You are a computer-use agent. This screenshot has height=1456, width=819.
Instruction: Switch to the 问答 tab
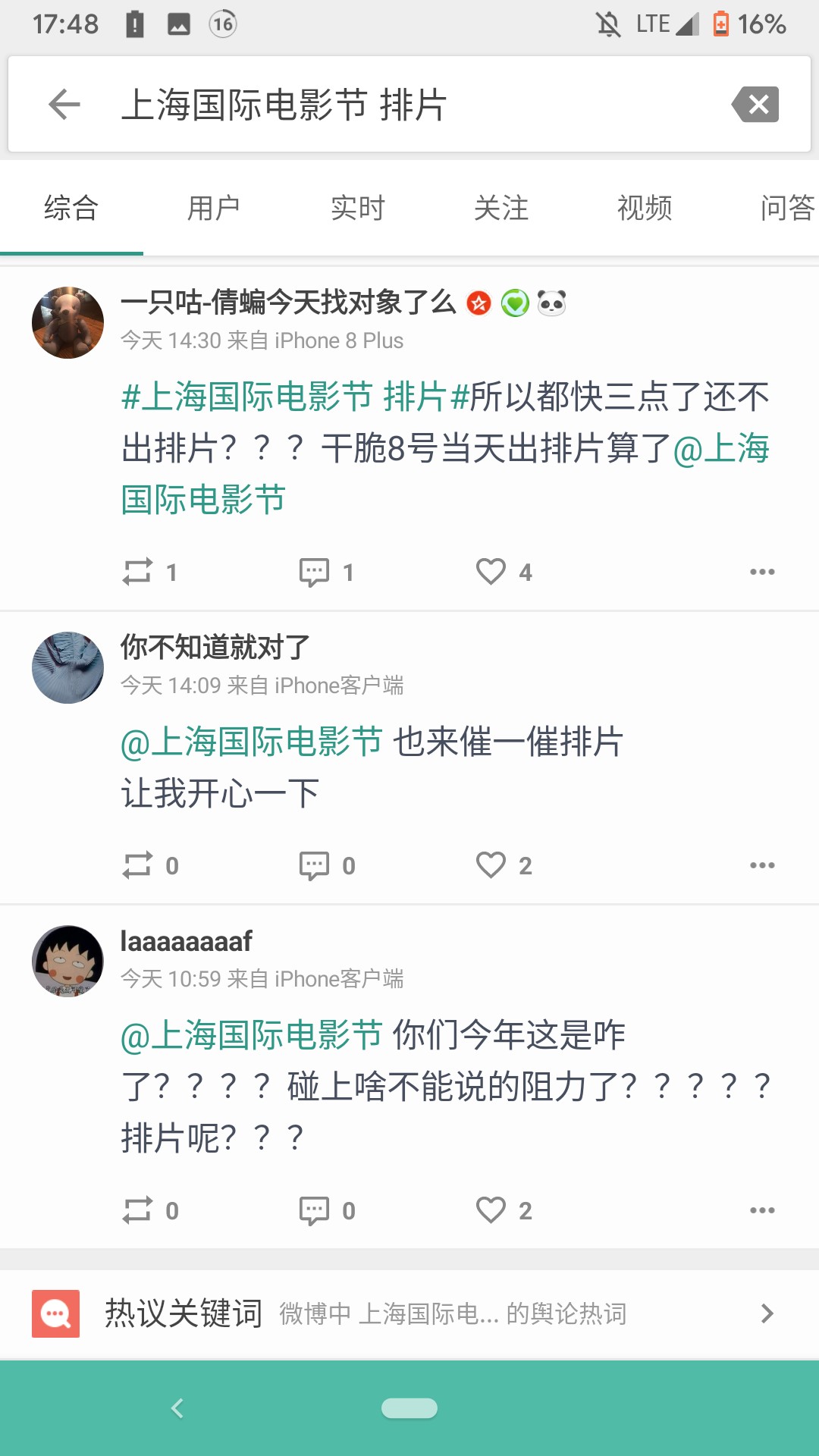pos(786,208)
